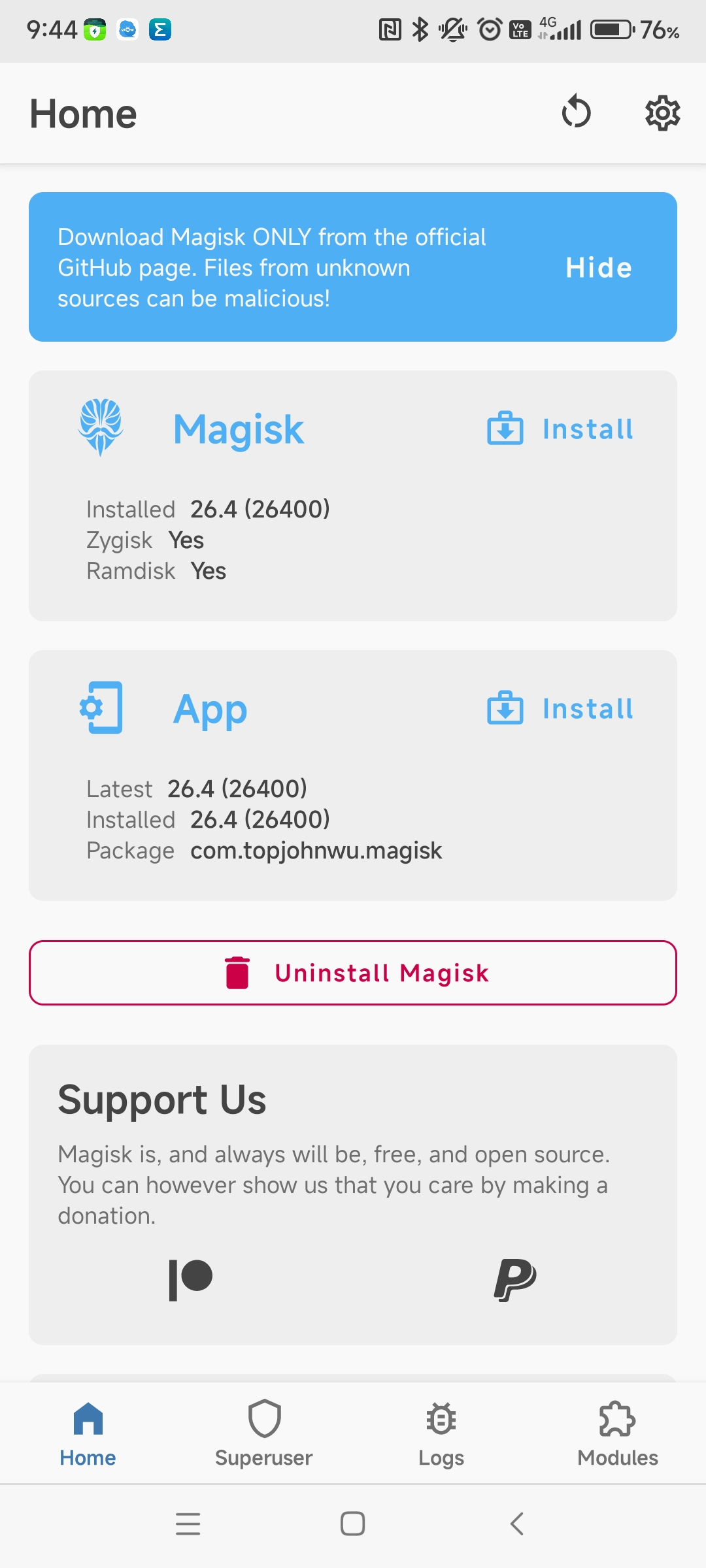Viewport: 706px width, 1568px height.
Task: Open recent apps from the navigation bar
Action: [x=188, y=1524]
